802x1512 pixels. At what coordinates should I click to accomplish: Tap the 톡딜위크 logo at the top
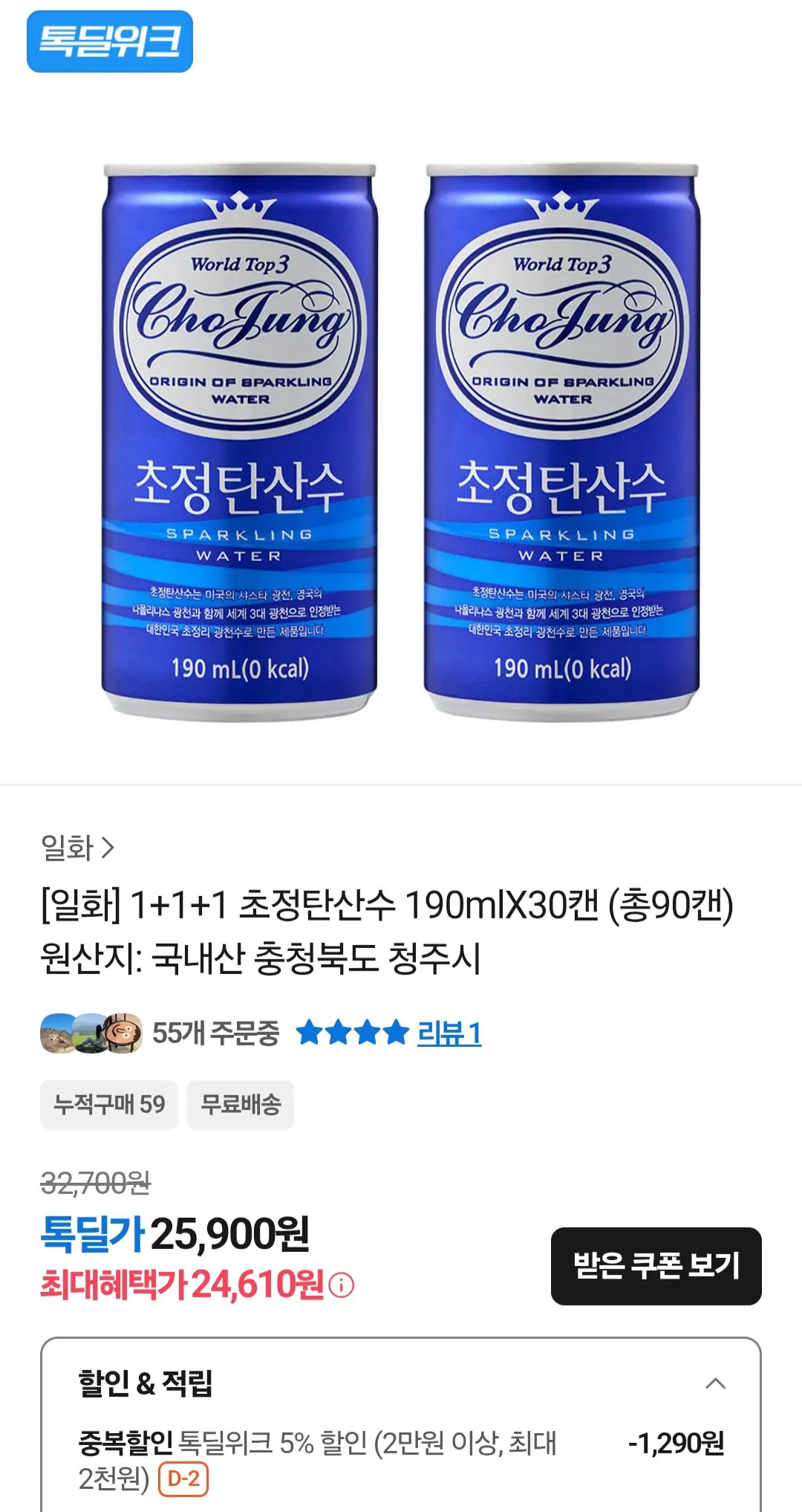pyautogui.click(x=110, y=42)
